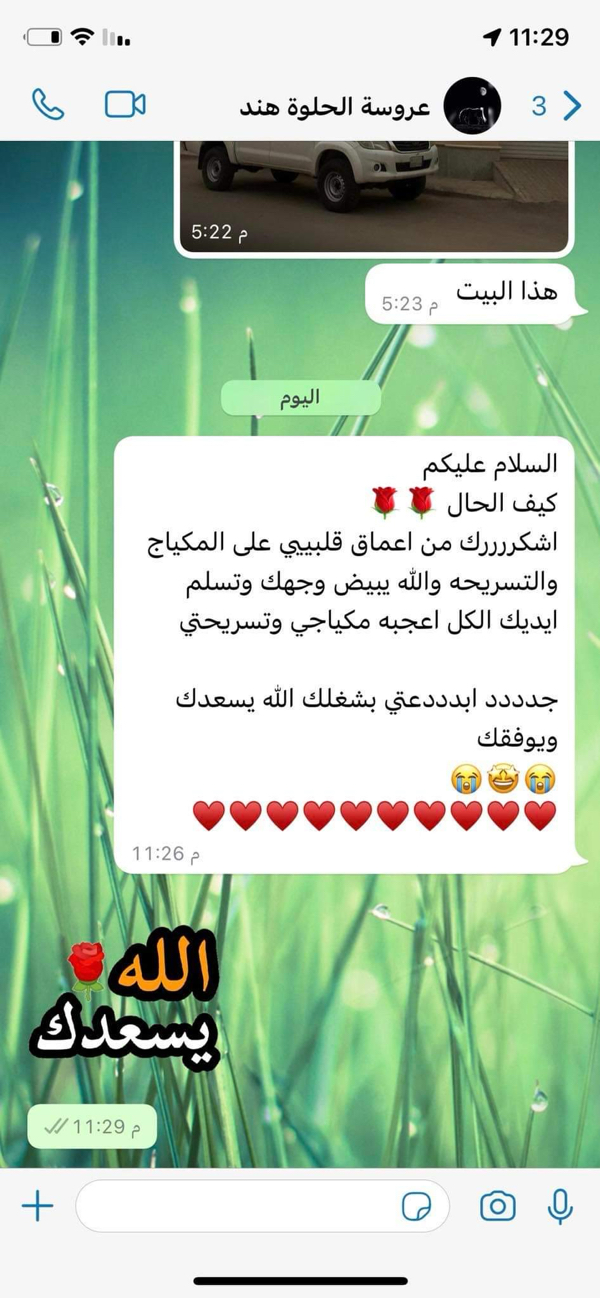This screenshot has height=1298, width=600.
Task: Start a video call with this contact
Action: tap(125, 104)
